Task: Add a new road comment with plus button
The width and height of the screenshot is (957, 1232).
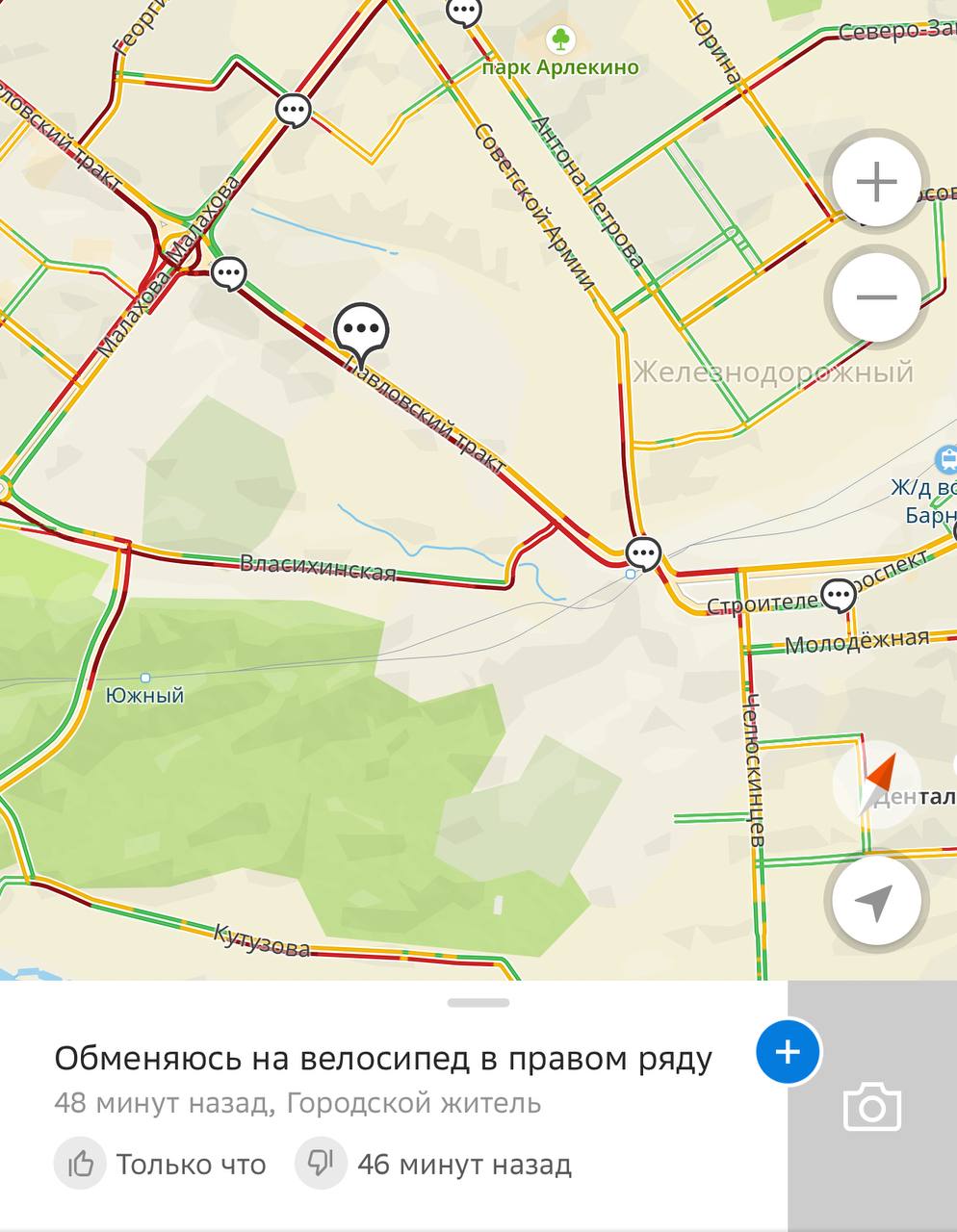Action: 788,1052
